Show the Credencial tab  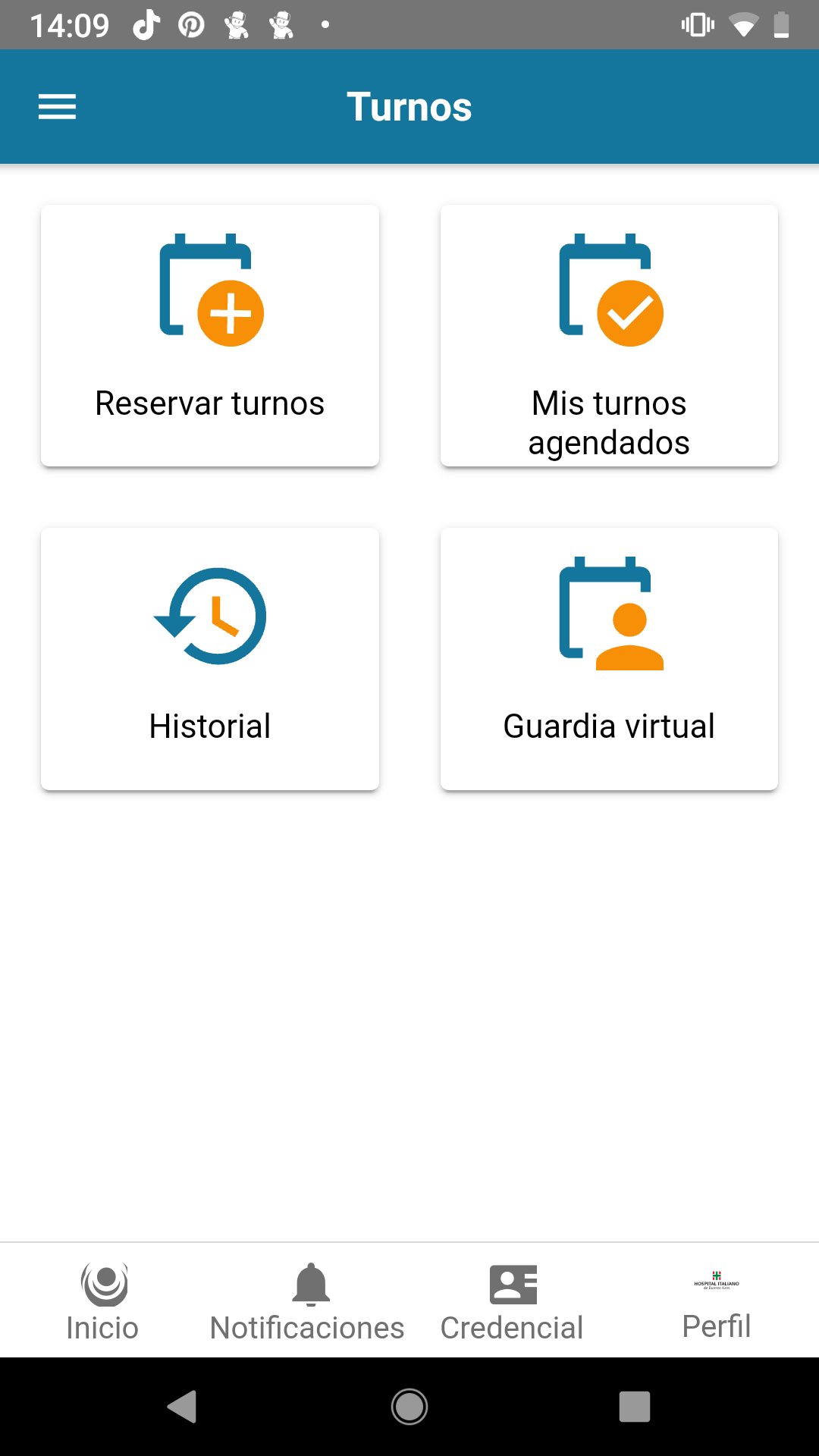(512, 1301)
